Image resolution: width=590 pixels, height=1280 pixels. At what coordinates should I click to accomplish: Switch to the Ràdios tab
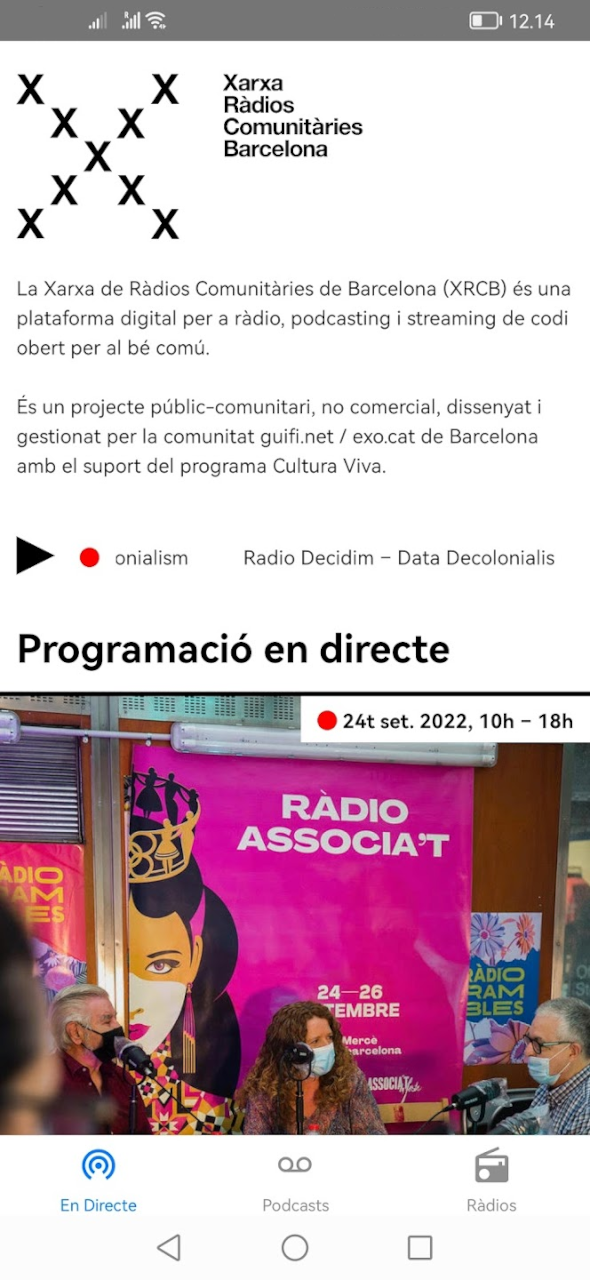(x=492, y=1180)
